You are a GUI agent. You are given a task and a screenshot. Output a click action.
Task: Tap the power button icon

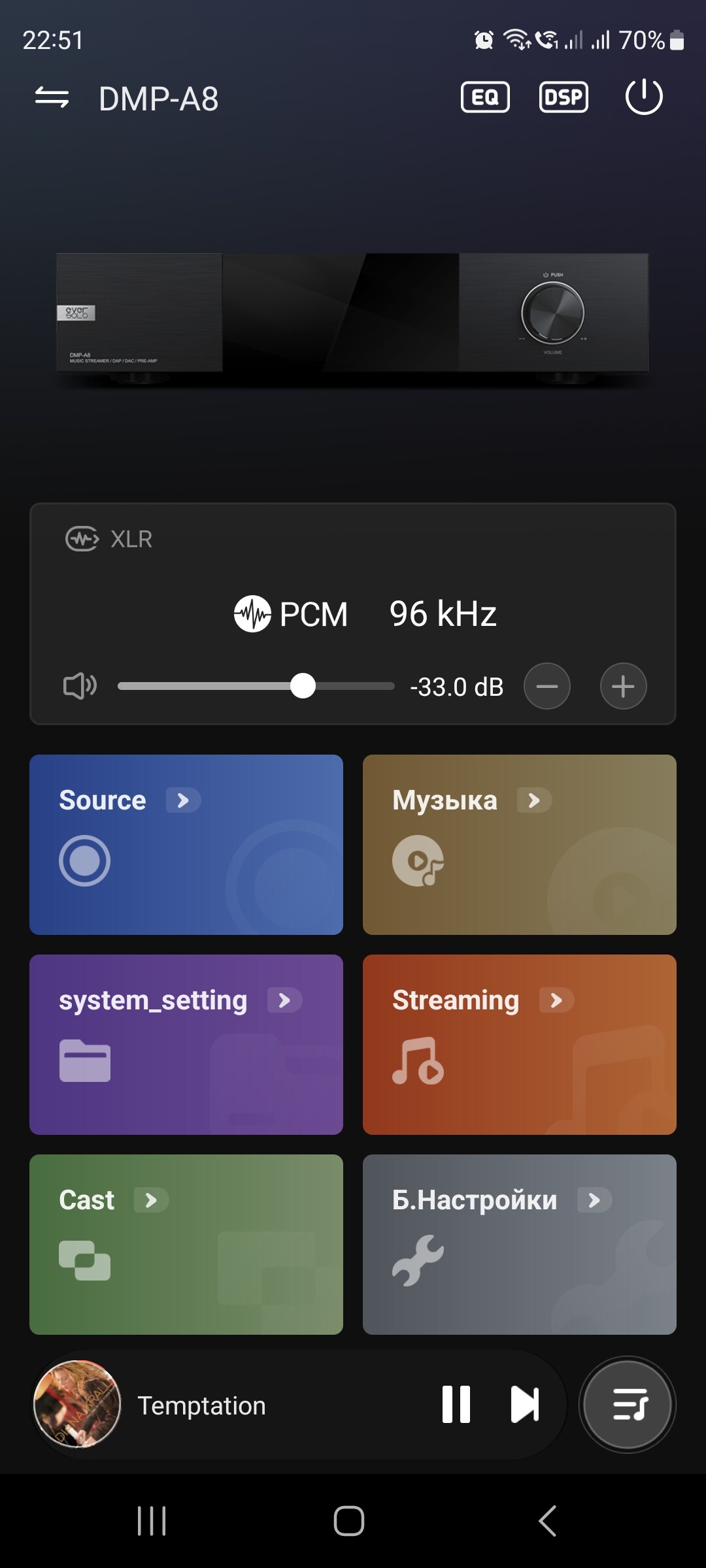(644, 97)
